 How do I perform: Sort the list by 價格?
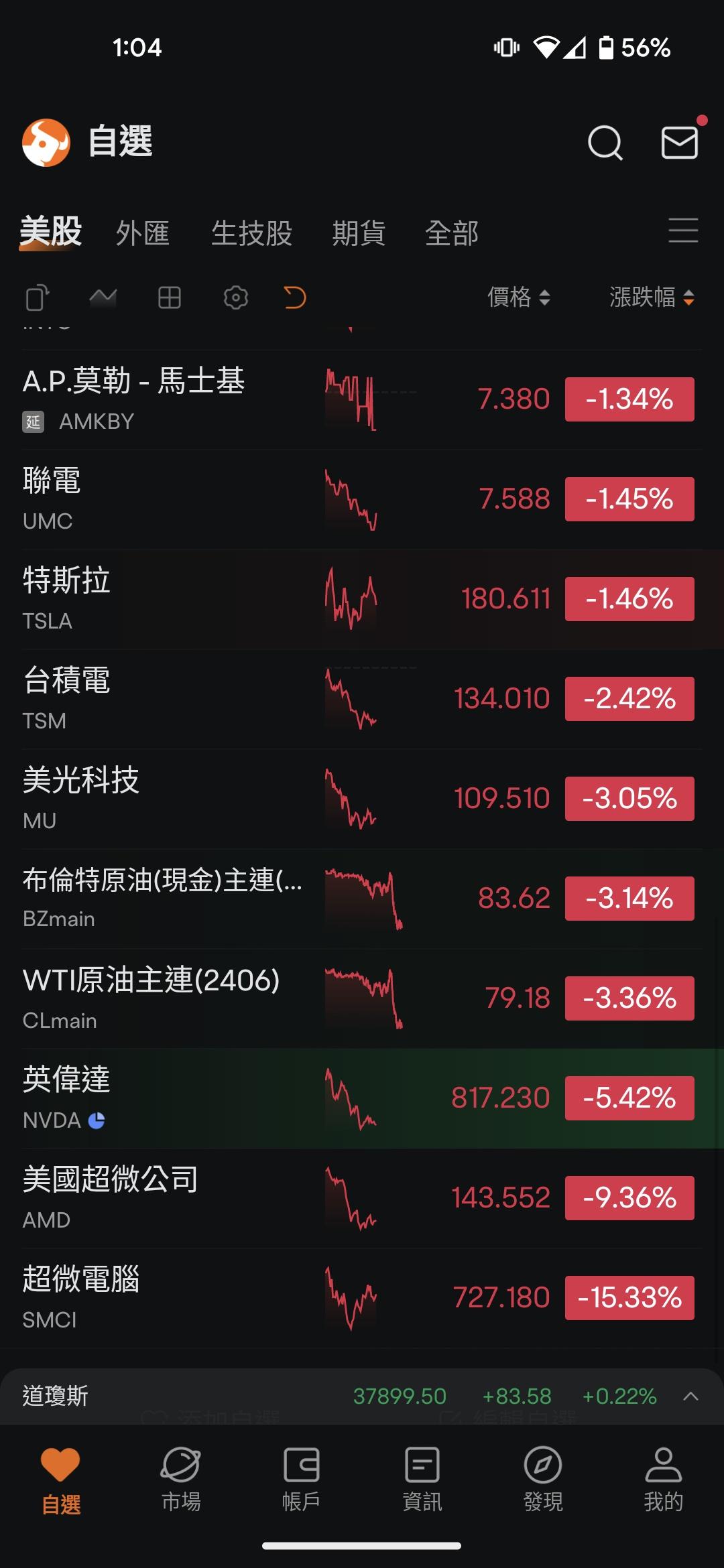[518, 297]
